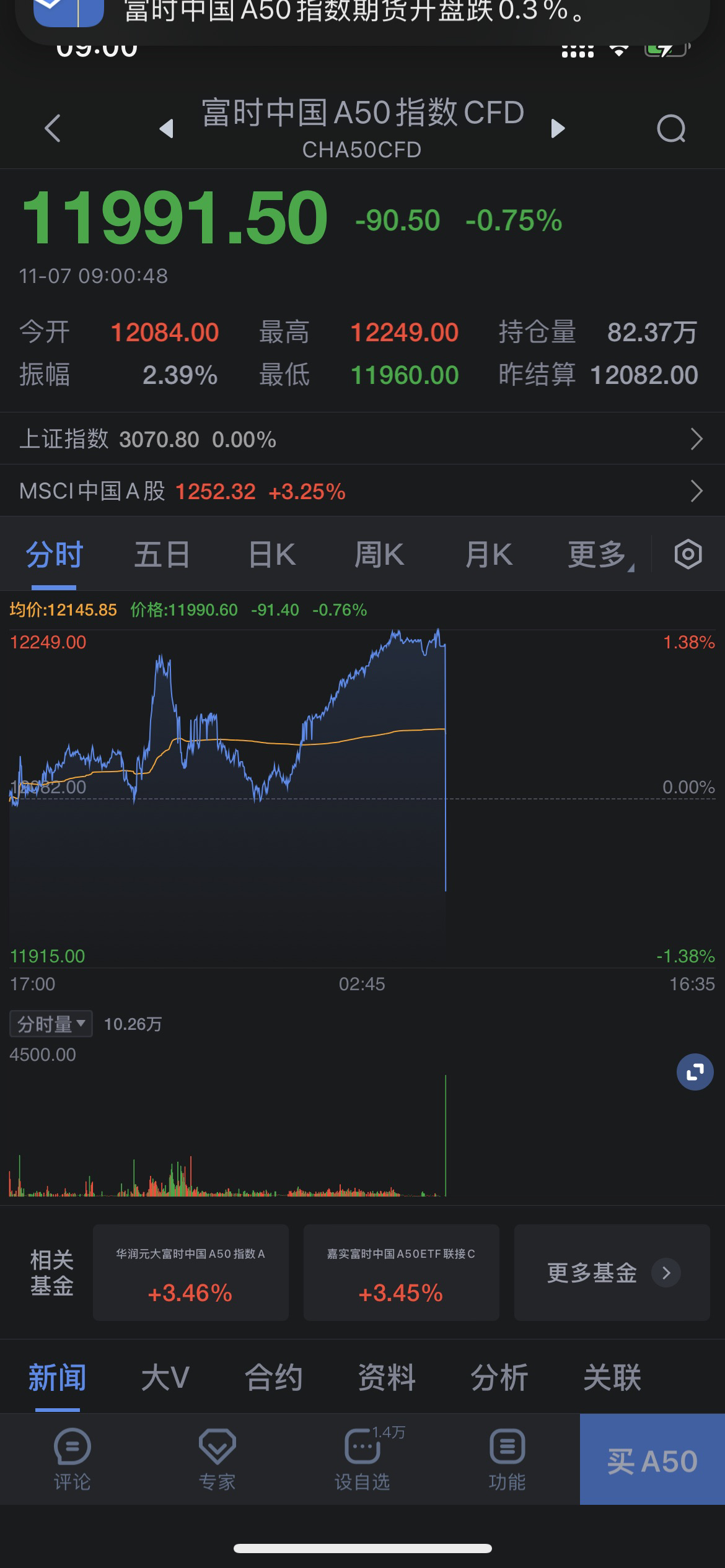This screenshot has width=725, height=1568.
Task: Open 华润元大富时中国A50指数A fund card
Action: (x=190, y=1273)
